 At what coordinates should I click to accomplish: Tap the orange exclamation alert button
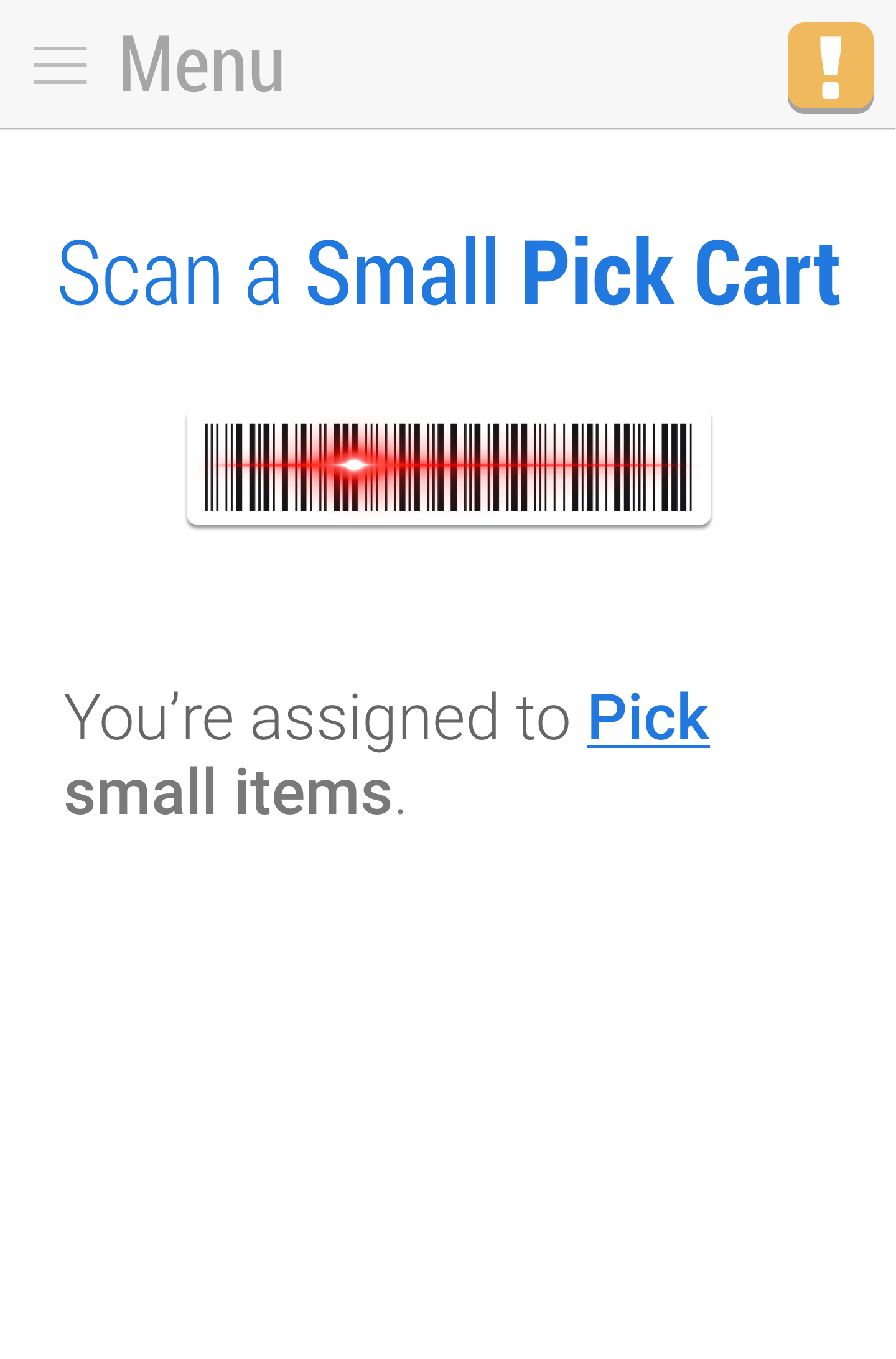(x=830, y=67)
